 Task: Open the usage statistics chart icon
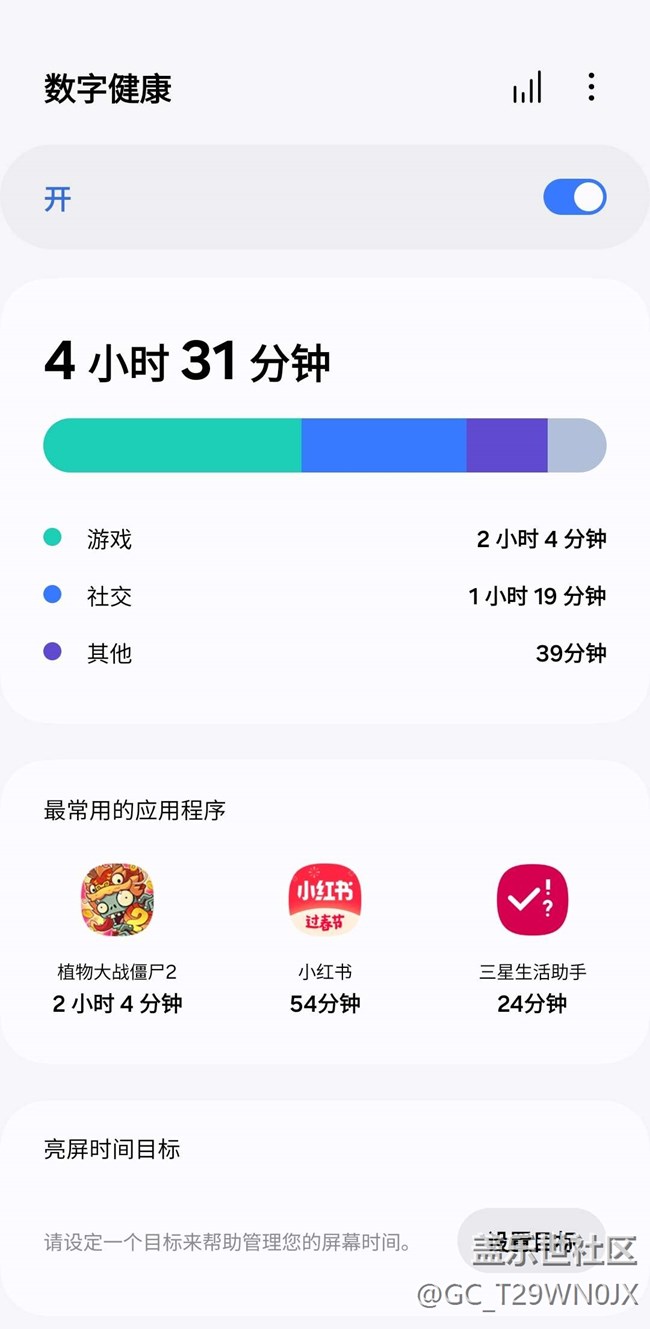[527, 88]
